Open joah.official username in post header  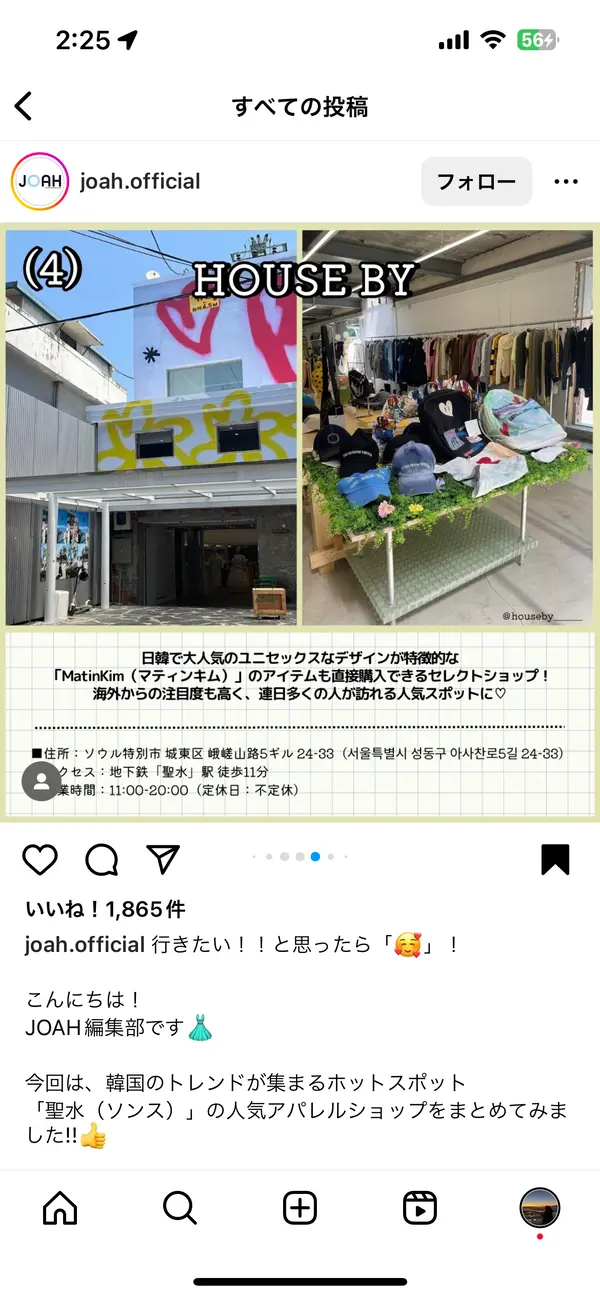[140, 181]
